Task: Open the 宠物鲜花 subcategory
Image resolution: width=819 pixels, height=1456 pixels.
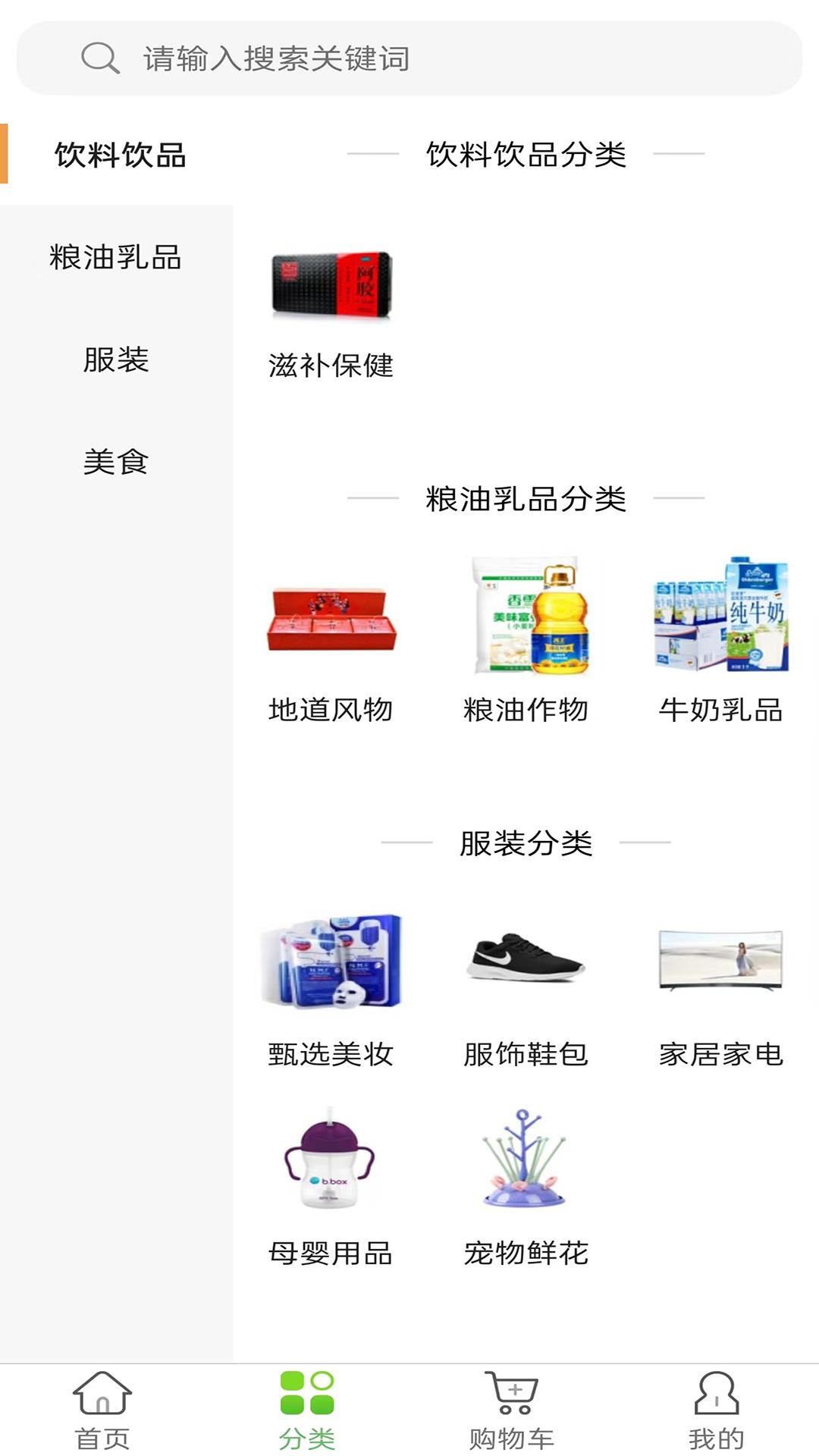Action: [526, 1188]
